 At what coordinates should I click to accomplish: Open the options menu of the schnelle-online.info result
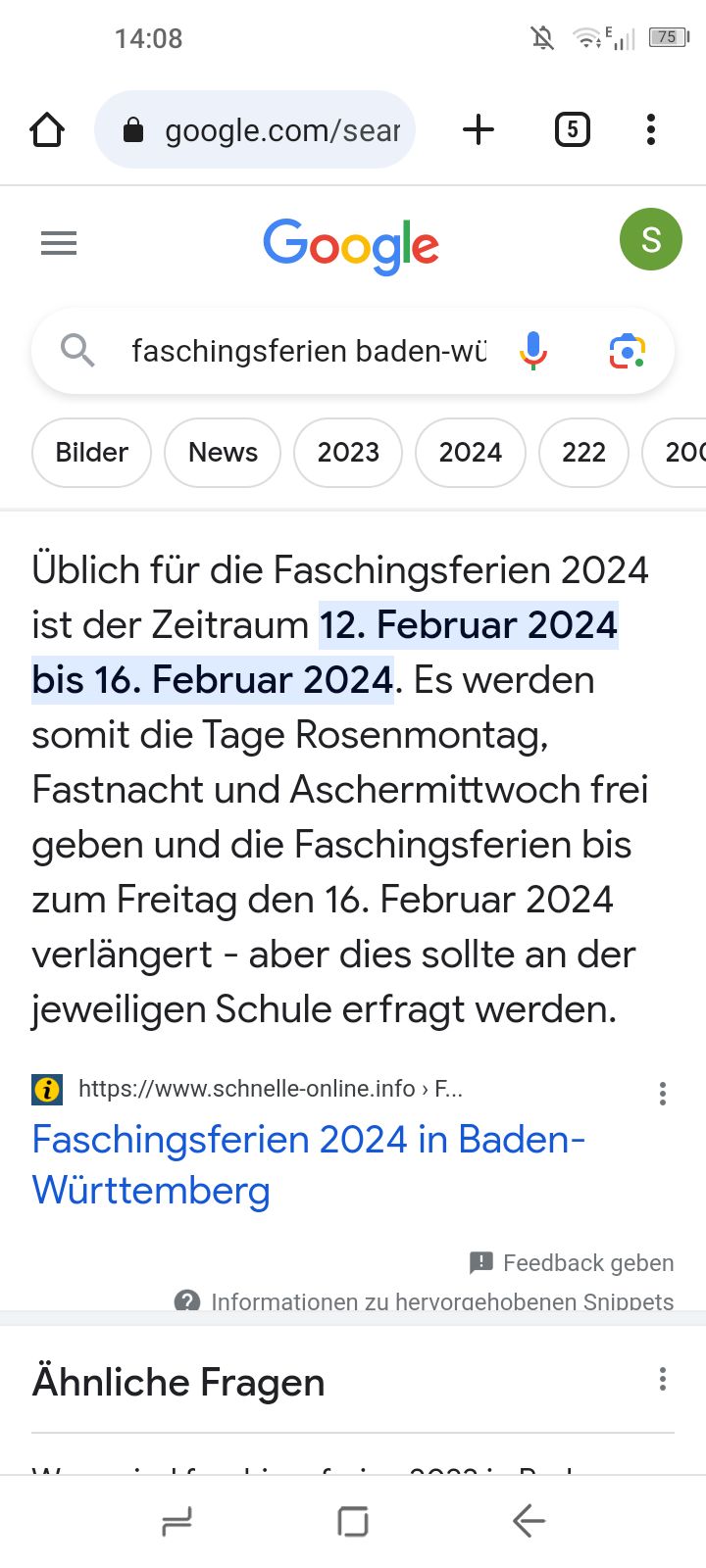pos(663,1094)
